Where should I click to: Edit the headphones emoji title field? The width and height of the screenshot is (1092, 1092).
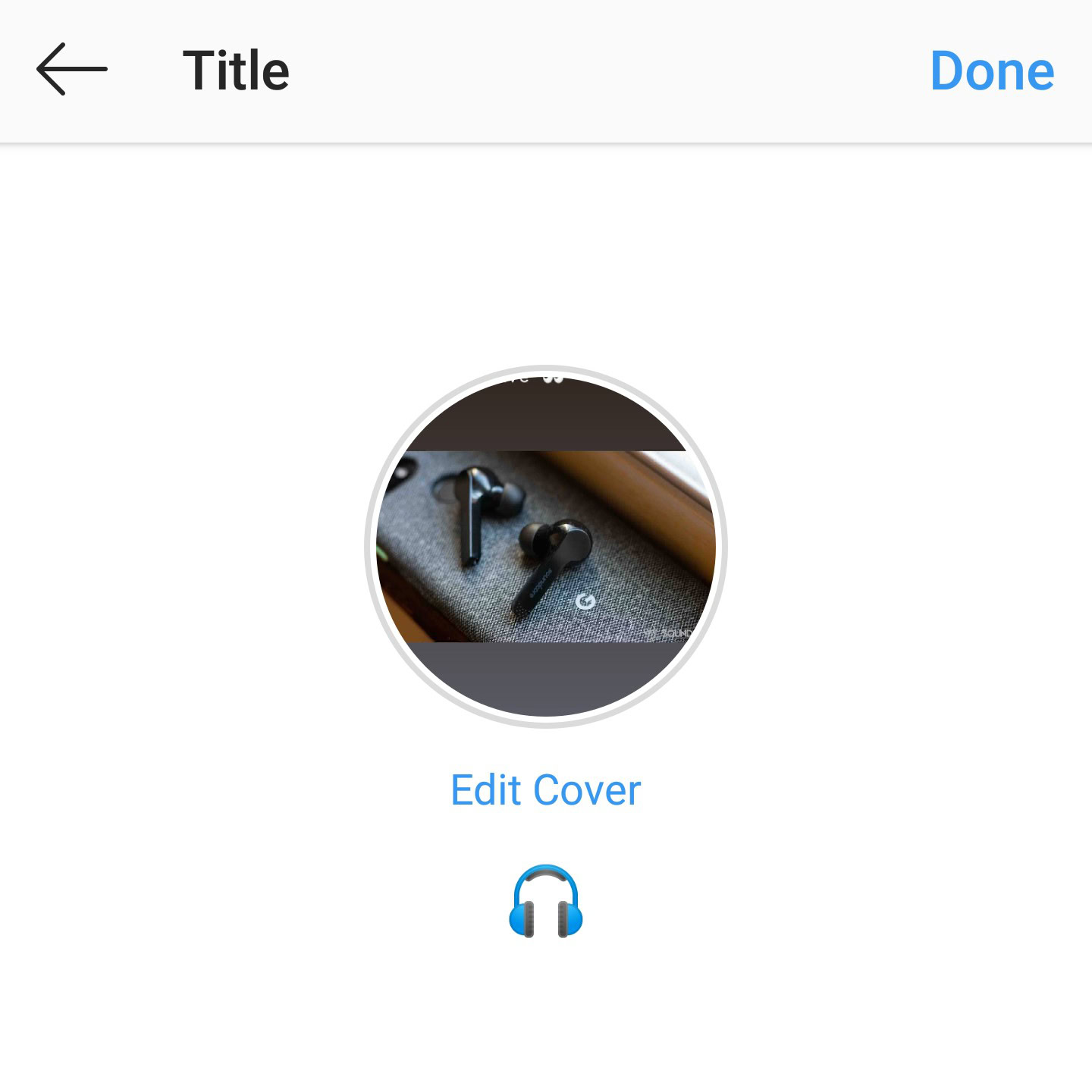[x=545, y=902]
